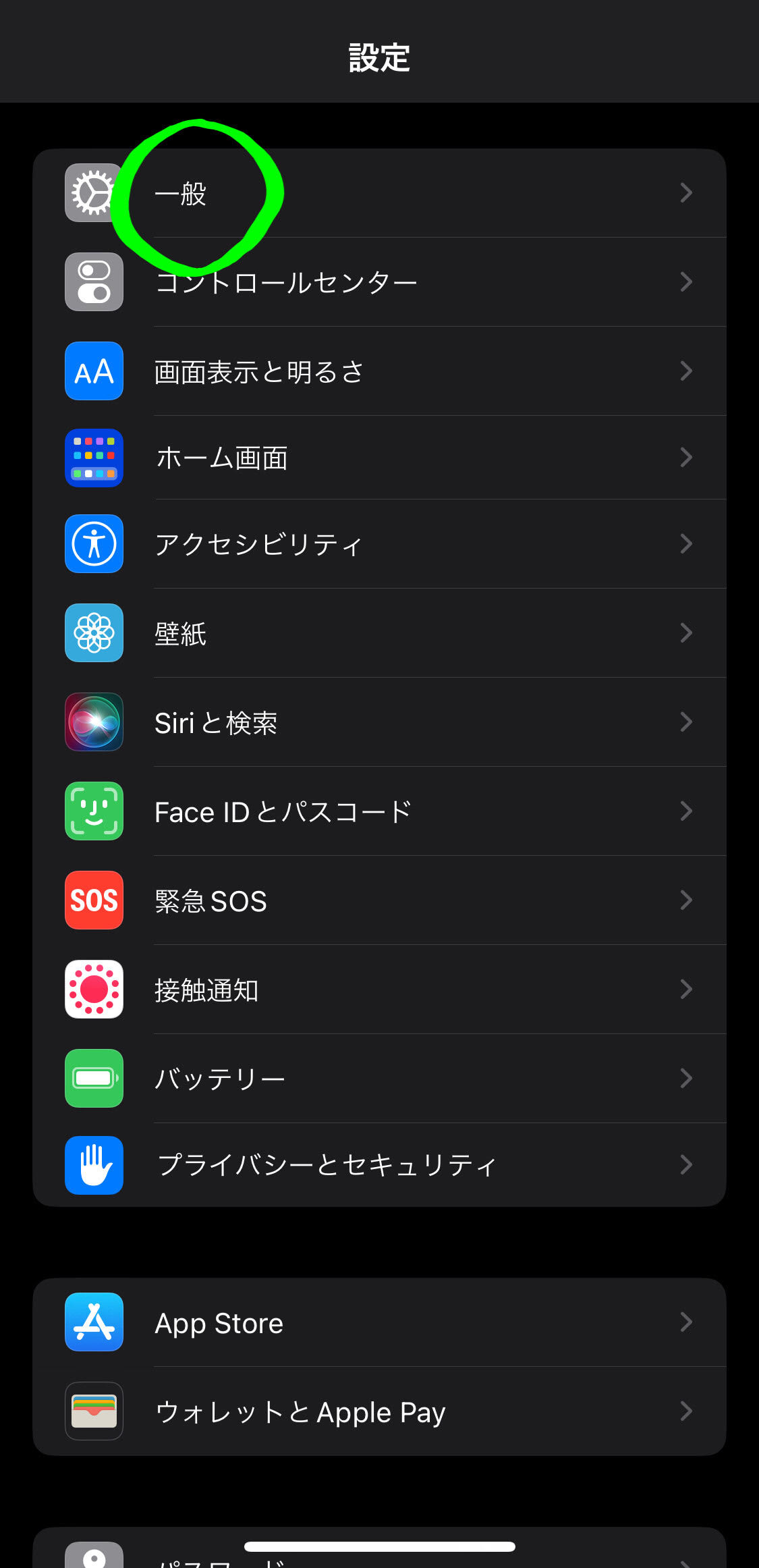The height and width of the screenshot is (1568, 759).
Task: Go to バッテリー settings
Action: point(378,1079)
